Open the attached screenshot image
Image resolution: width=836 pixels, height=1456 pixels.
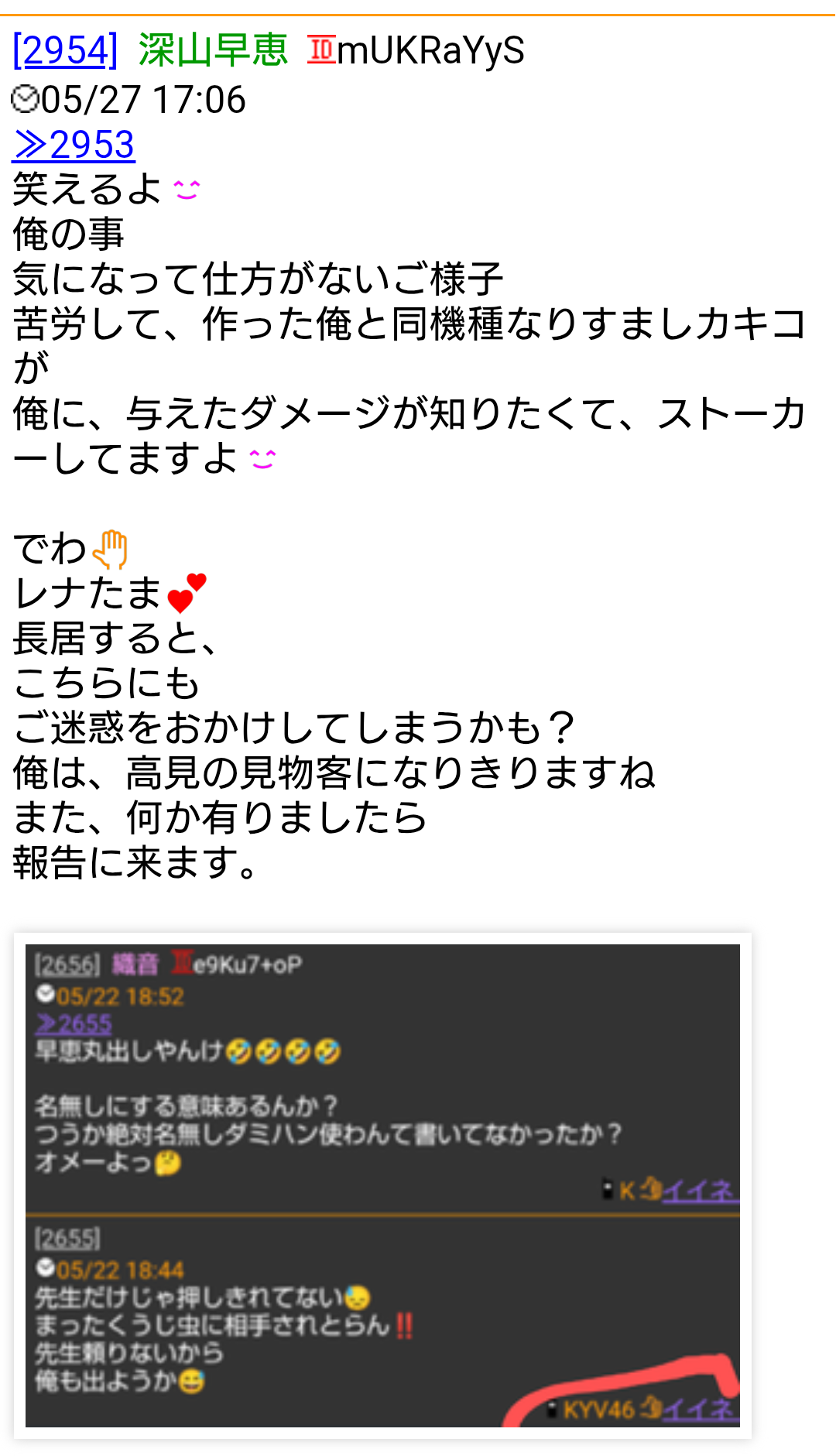click(x=382, y=1185)
